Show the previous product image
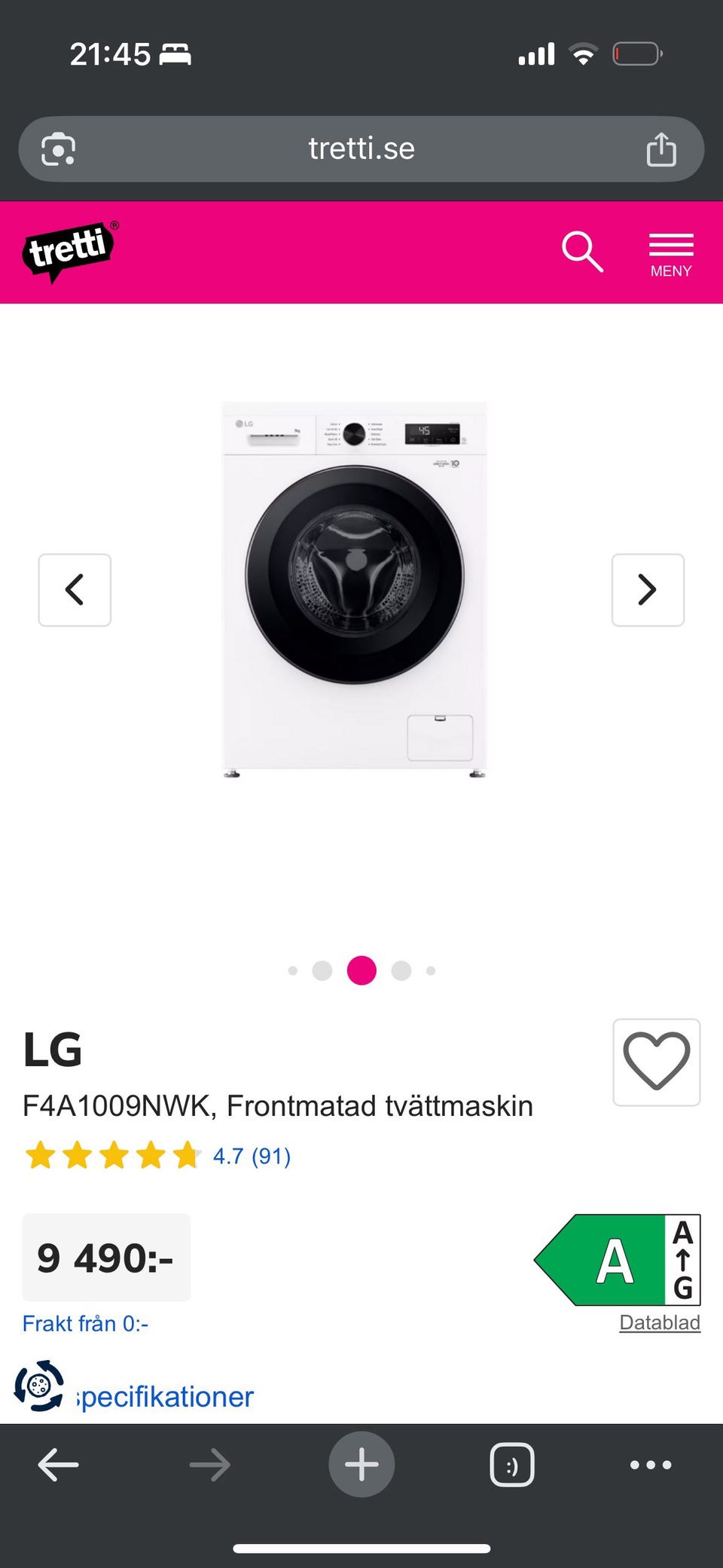This screenshot has height=1568, width=723. pyautogui.click(x=75, y=590)
